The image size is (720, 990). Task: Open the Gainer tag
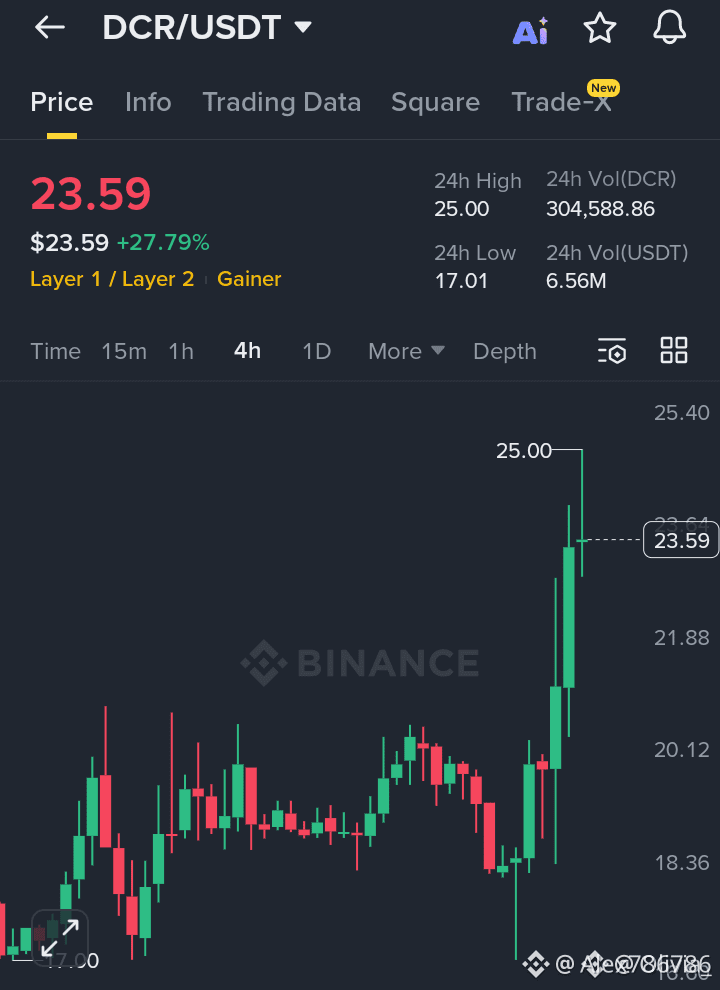tap(249, 279)
